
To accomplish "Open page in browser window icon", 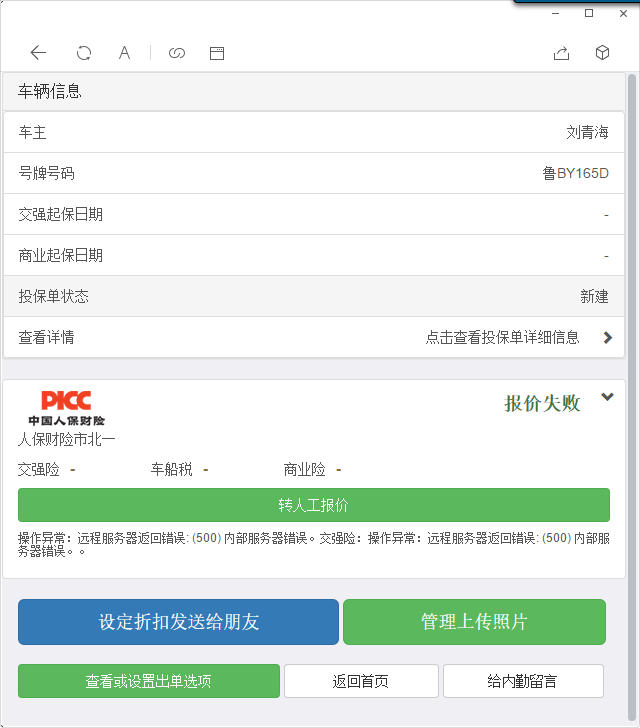I will (x=217, y=53).
